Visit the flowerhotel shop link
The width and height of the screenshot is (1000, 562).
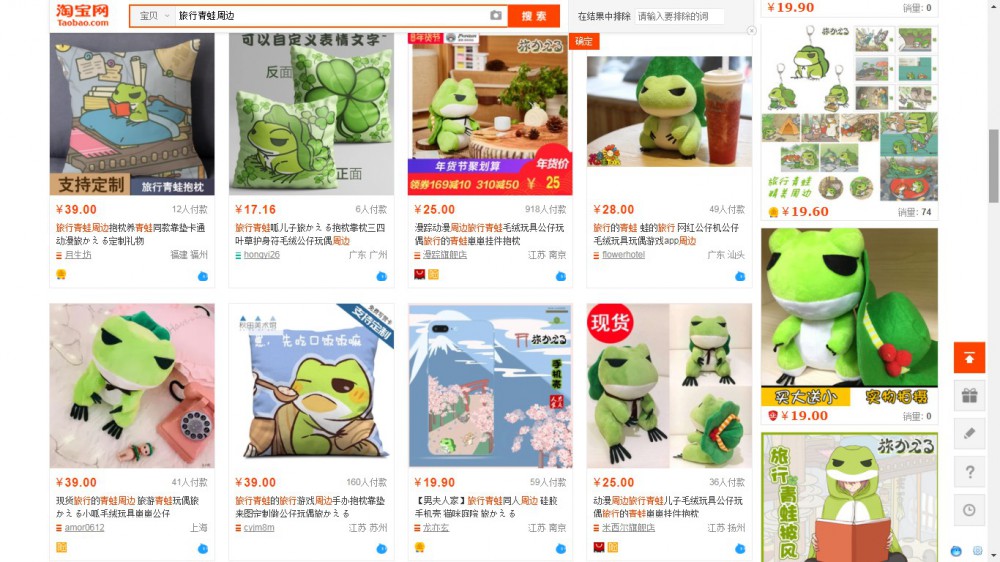[623, 255]
